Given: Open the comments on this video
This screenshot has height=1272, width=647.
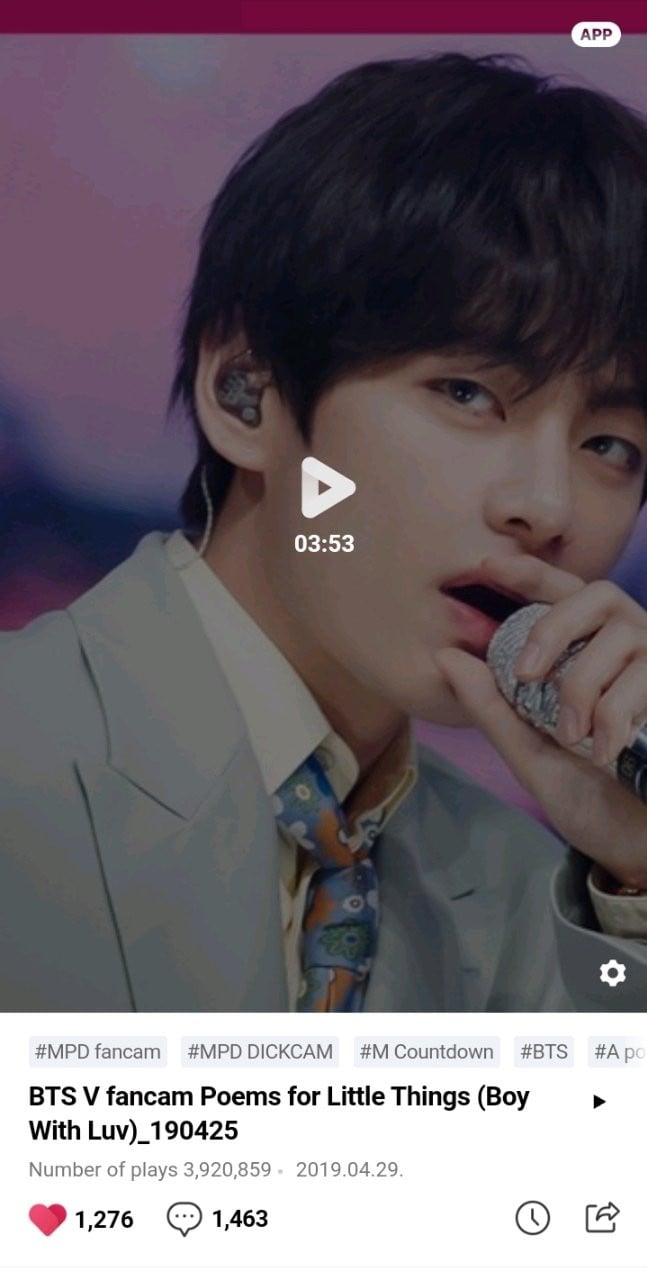Looking at the screenshot, I should tap(185, 1219).
